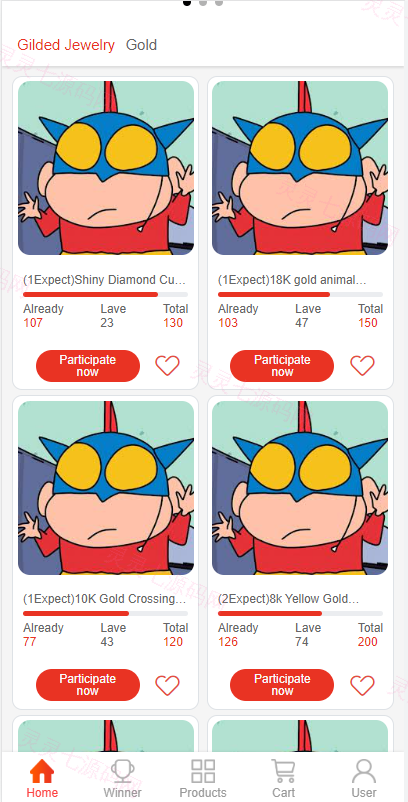Switch to the Gold category tab
The height and width of the screenshot is (802, 408).
[x=141, y=45]
